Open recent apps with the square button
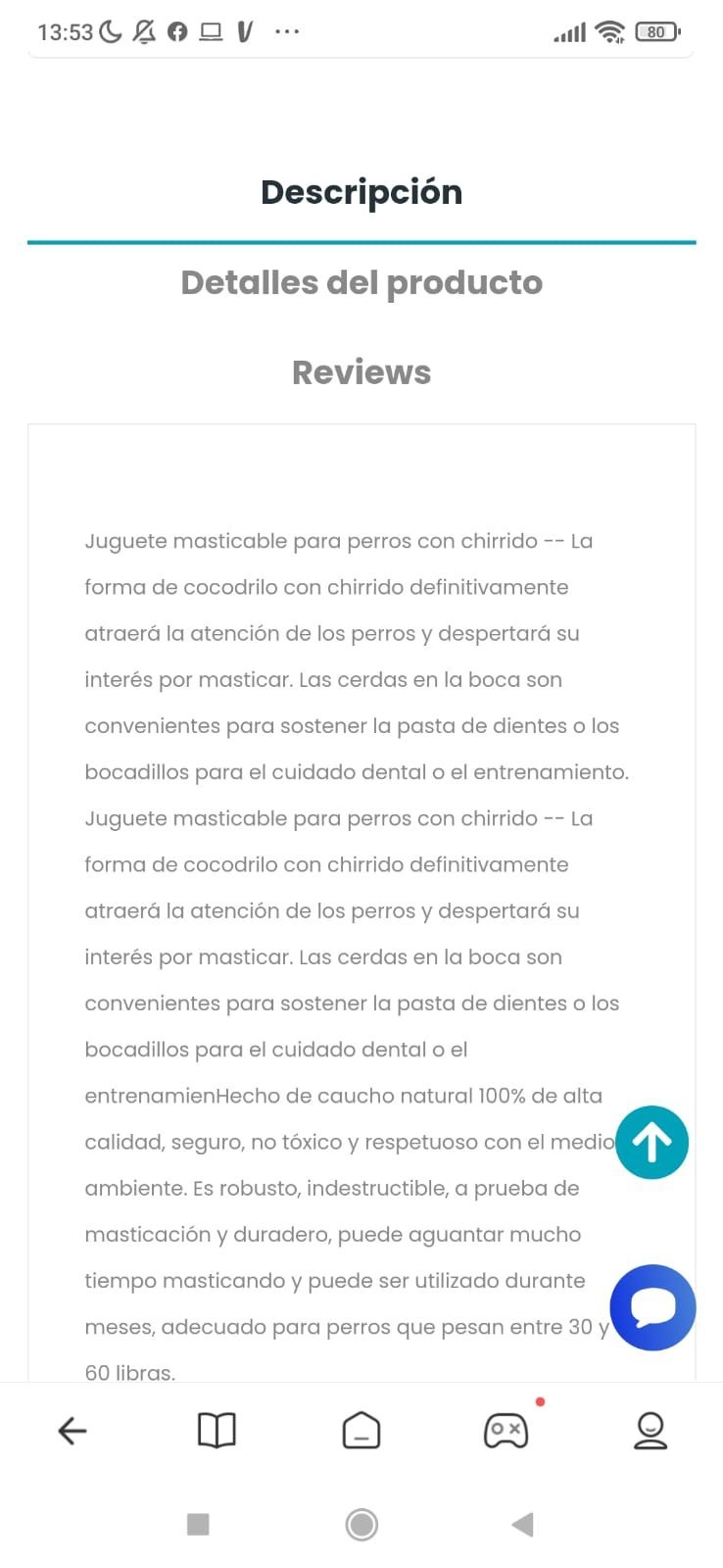 pyautogui.click(x=198, y=1524)
